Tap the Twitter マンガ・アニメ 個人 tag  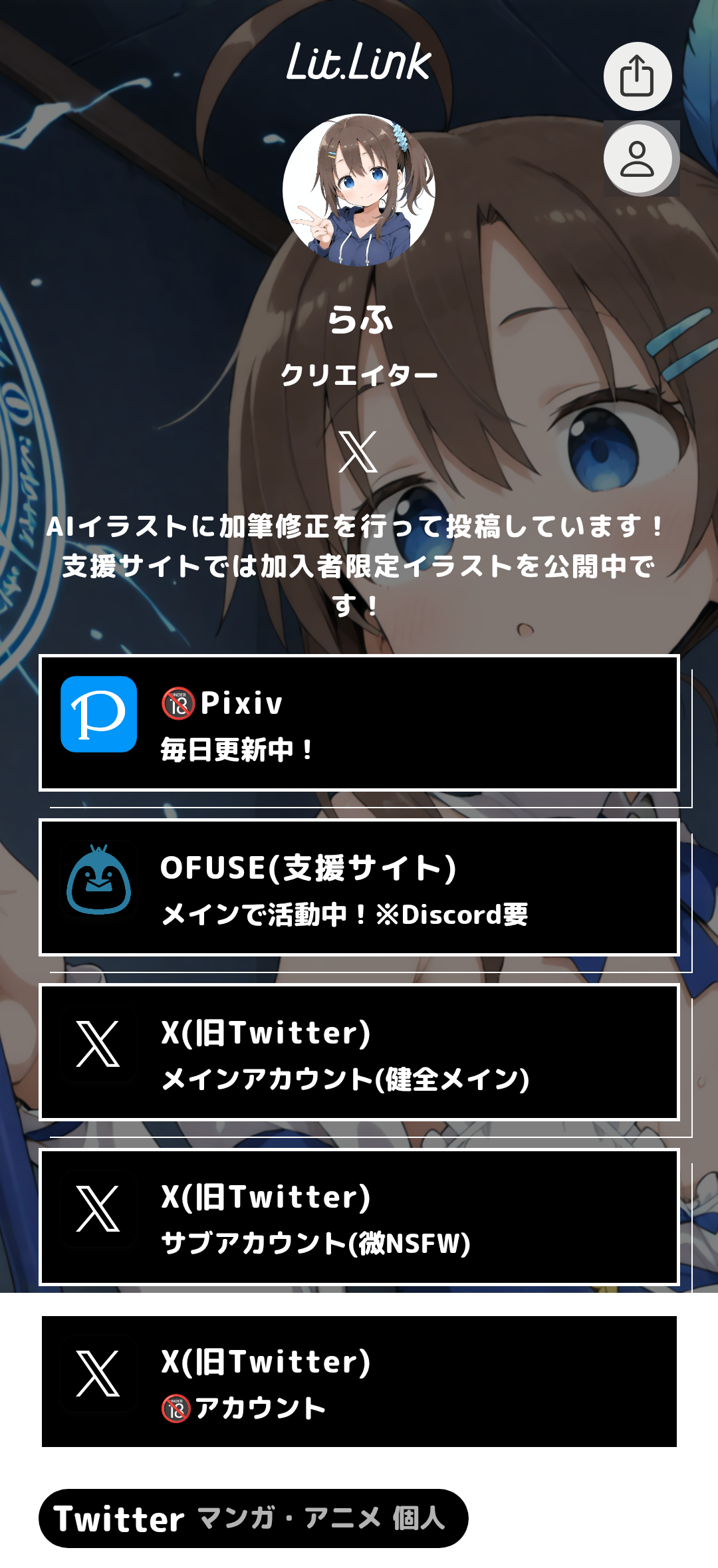click(253, 1519)
